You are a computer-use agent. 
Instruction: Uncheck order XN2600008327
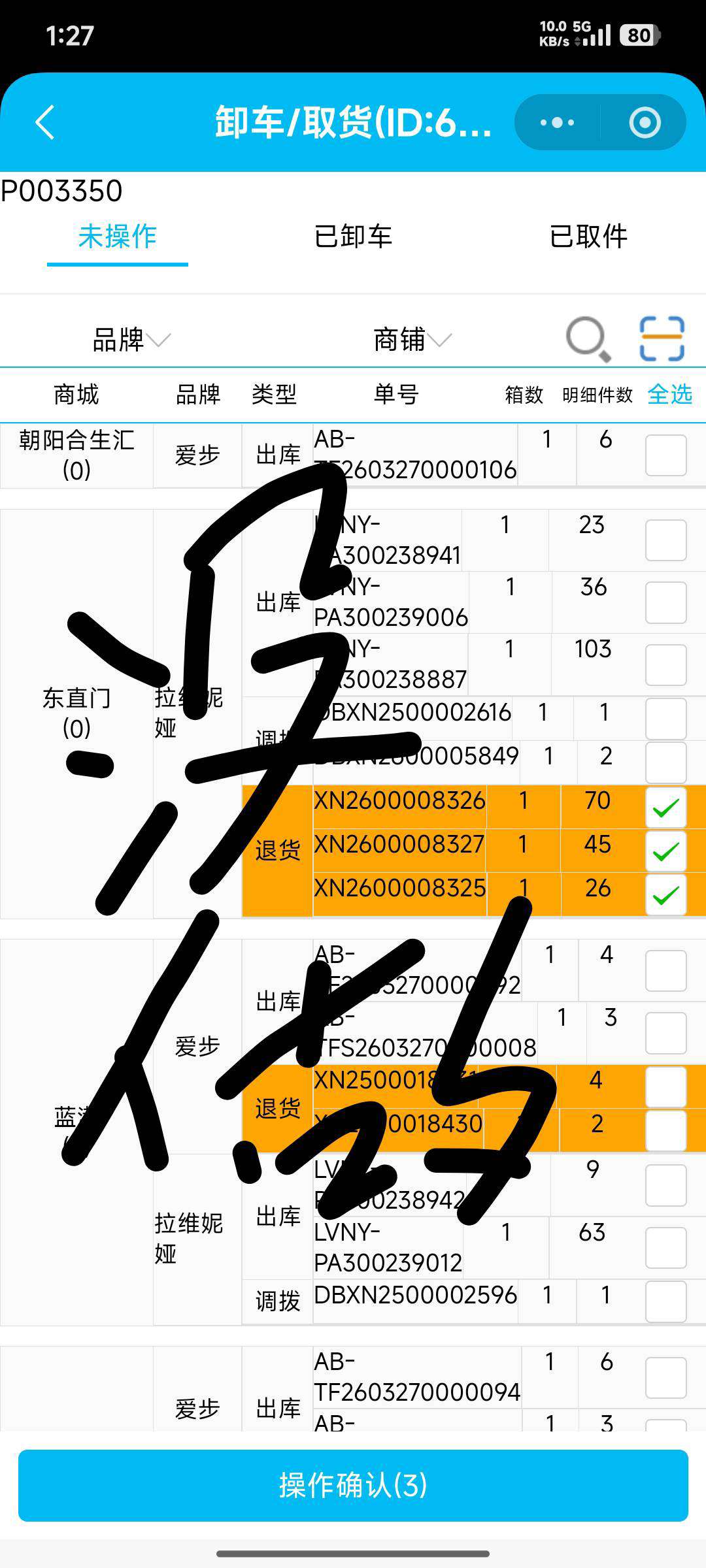(x=665, y=851)
